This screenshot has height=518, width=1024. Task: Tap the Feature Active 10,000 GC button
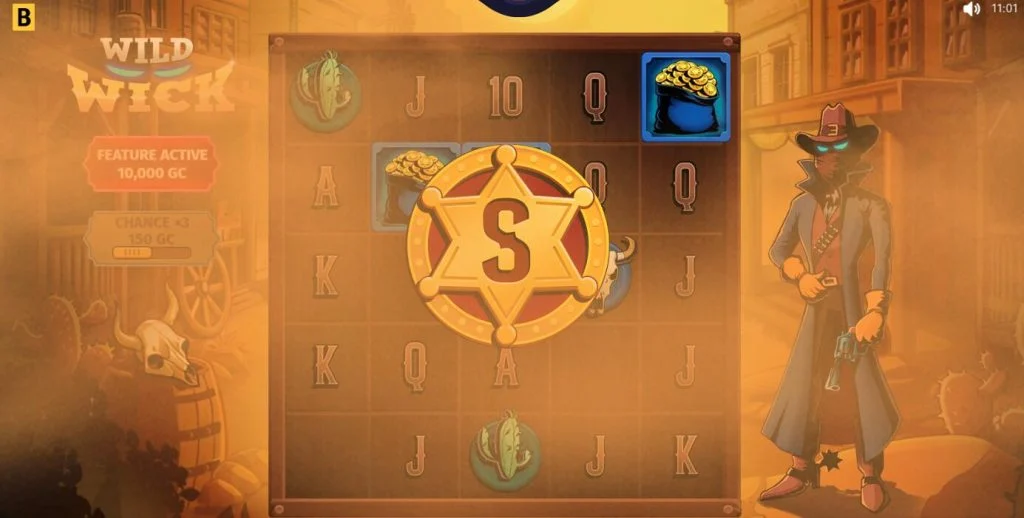[x=152, y=164]
